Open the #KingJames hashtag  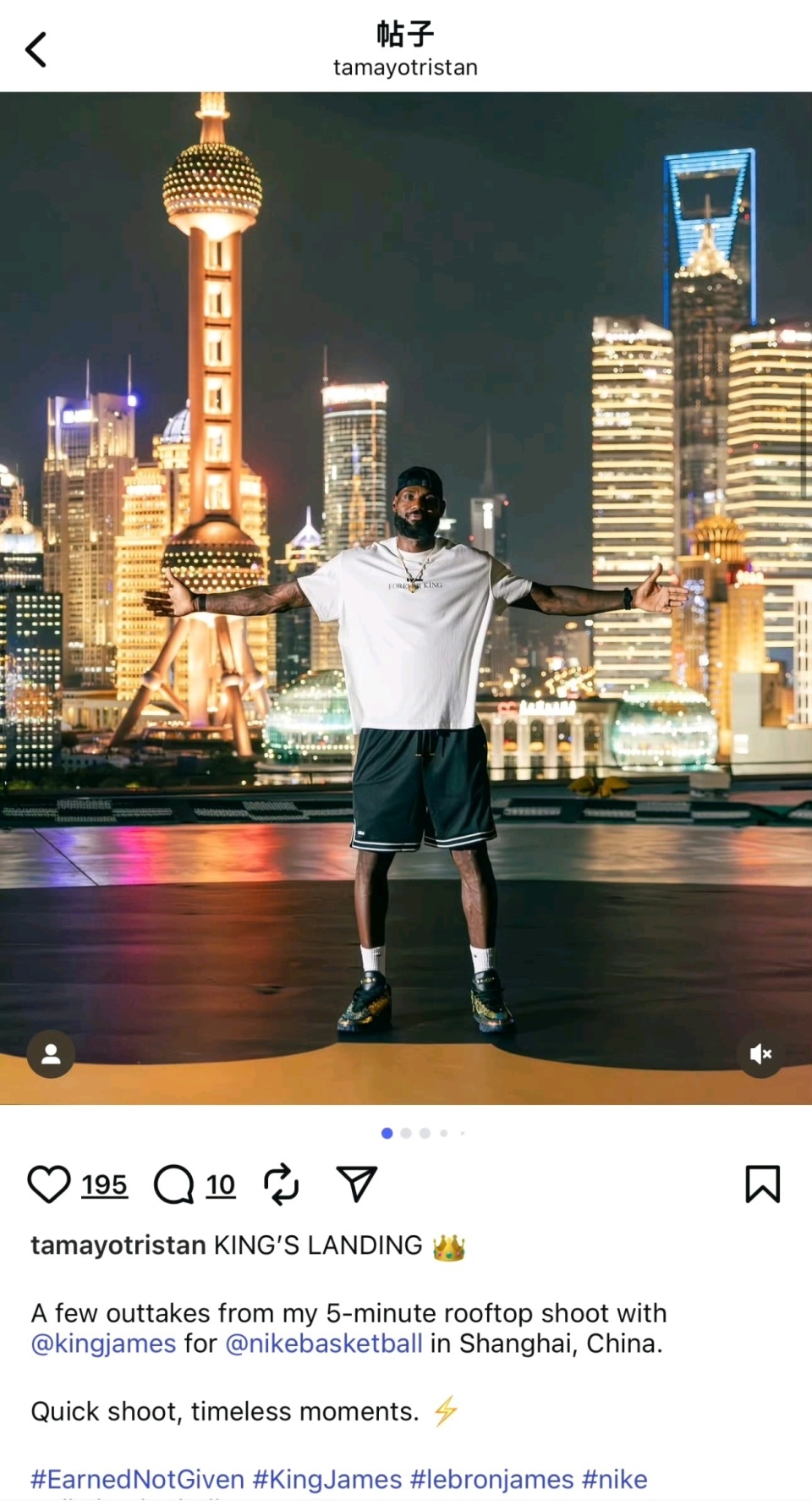(x=327, y=1479)
